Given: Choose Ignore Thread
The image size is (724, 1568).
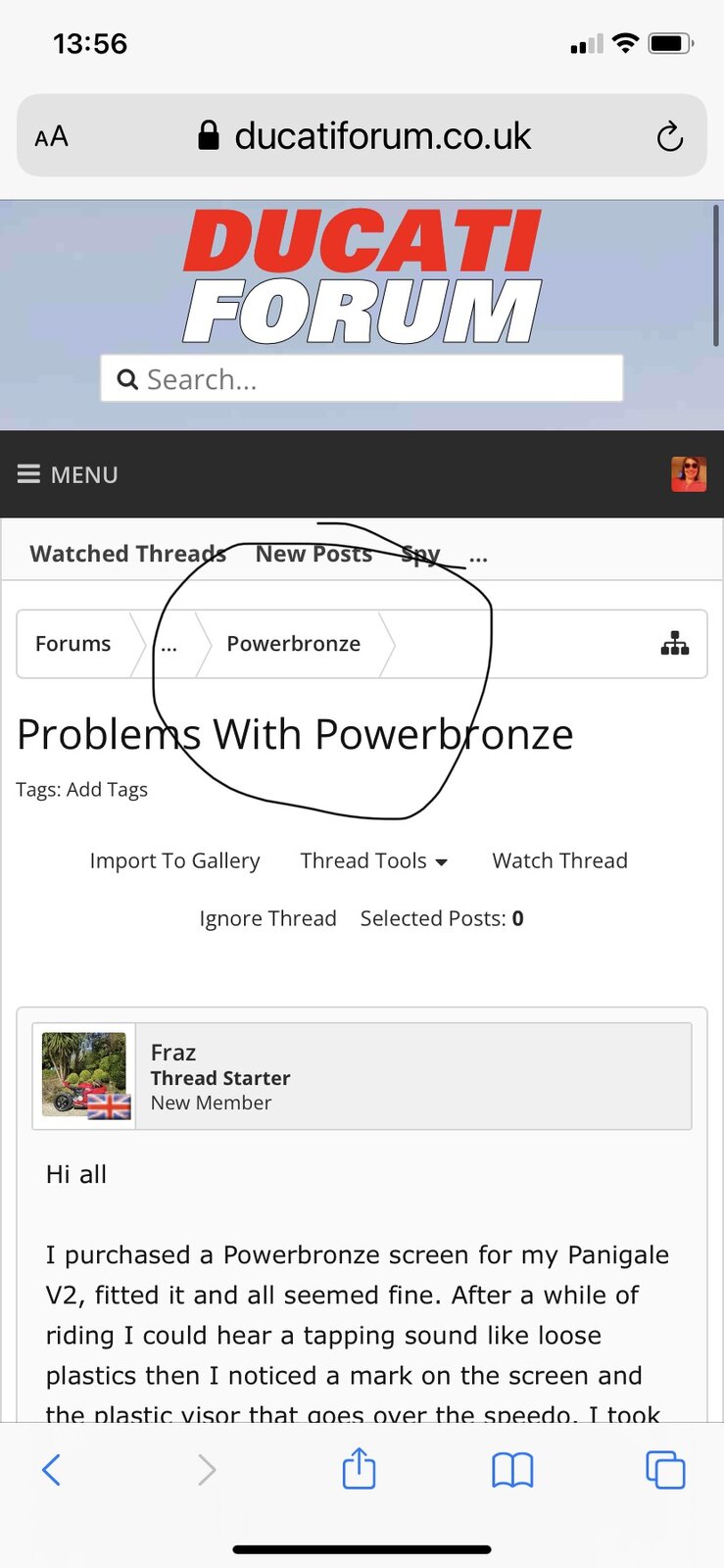Looking at the screenshot, I should pyautogui.click(x=267, y=918).
